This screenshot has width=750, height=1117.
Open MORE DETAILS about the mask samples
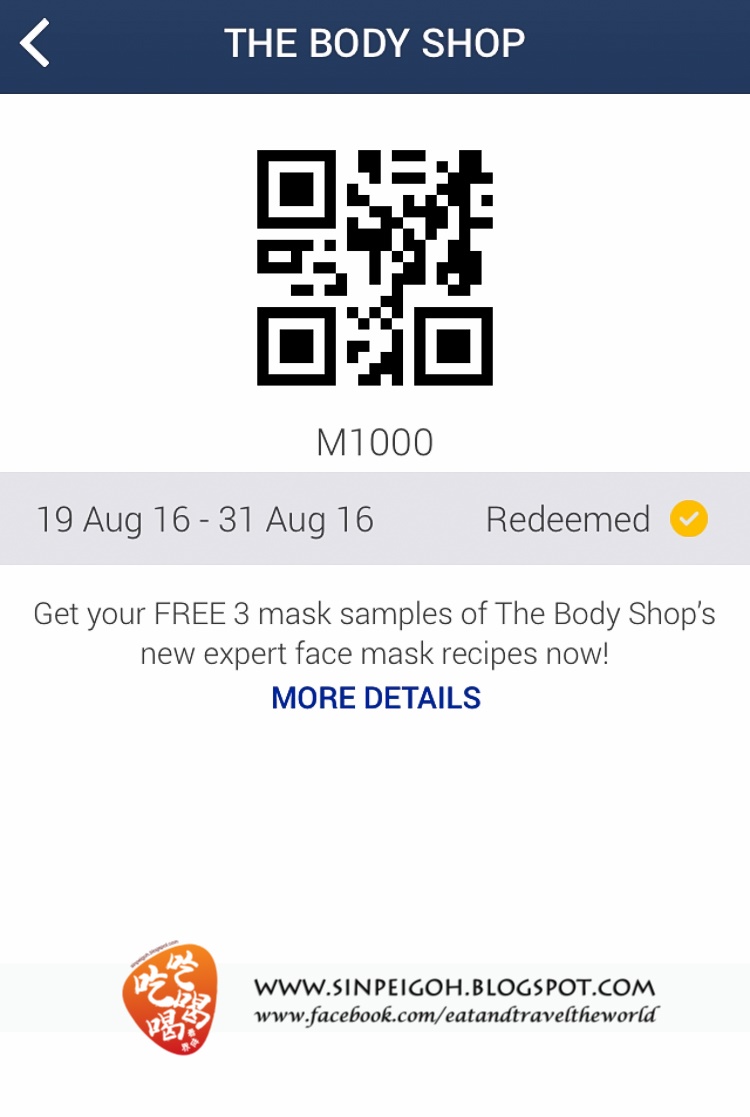376,698
